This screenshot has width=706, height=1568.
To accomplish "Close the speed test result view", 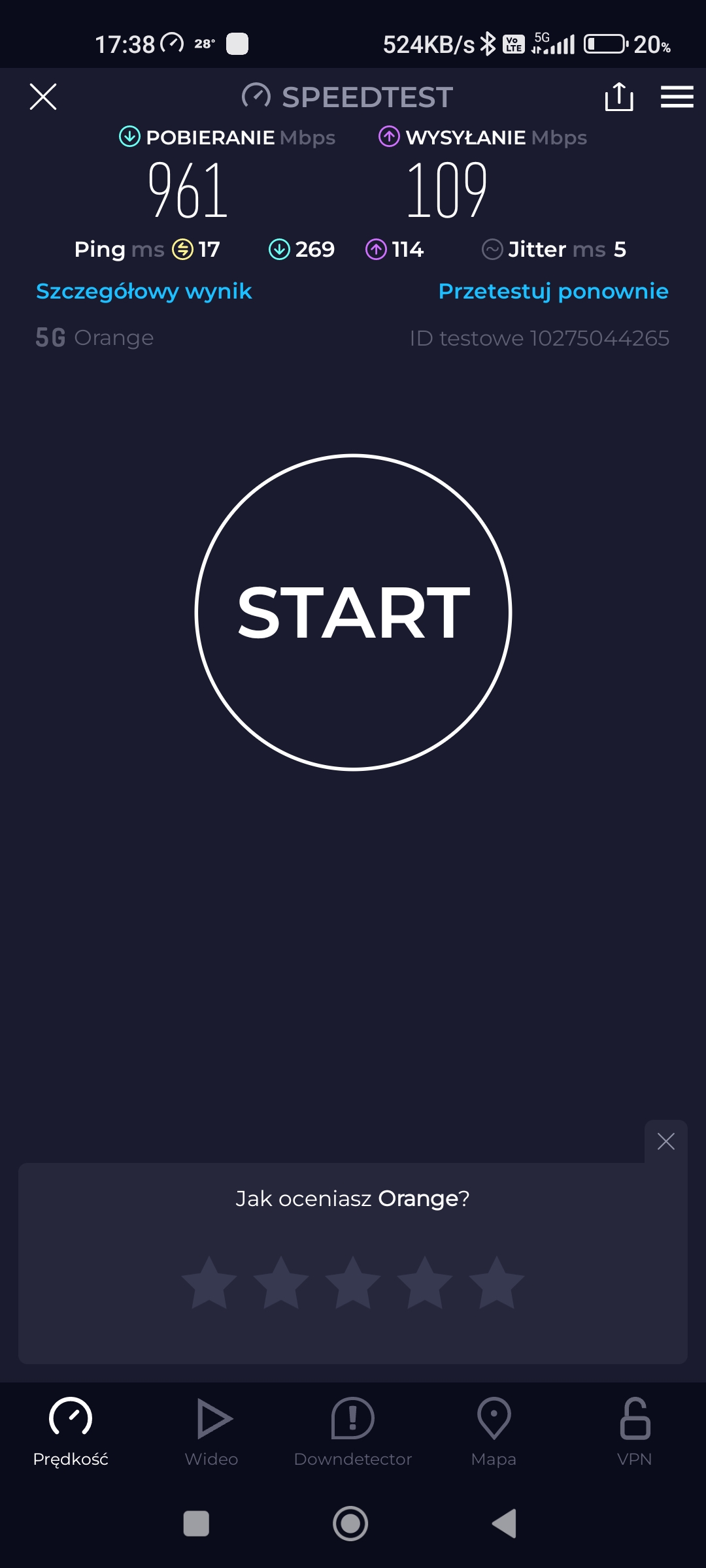I will tap(43, 97).
